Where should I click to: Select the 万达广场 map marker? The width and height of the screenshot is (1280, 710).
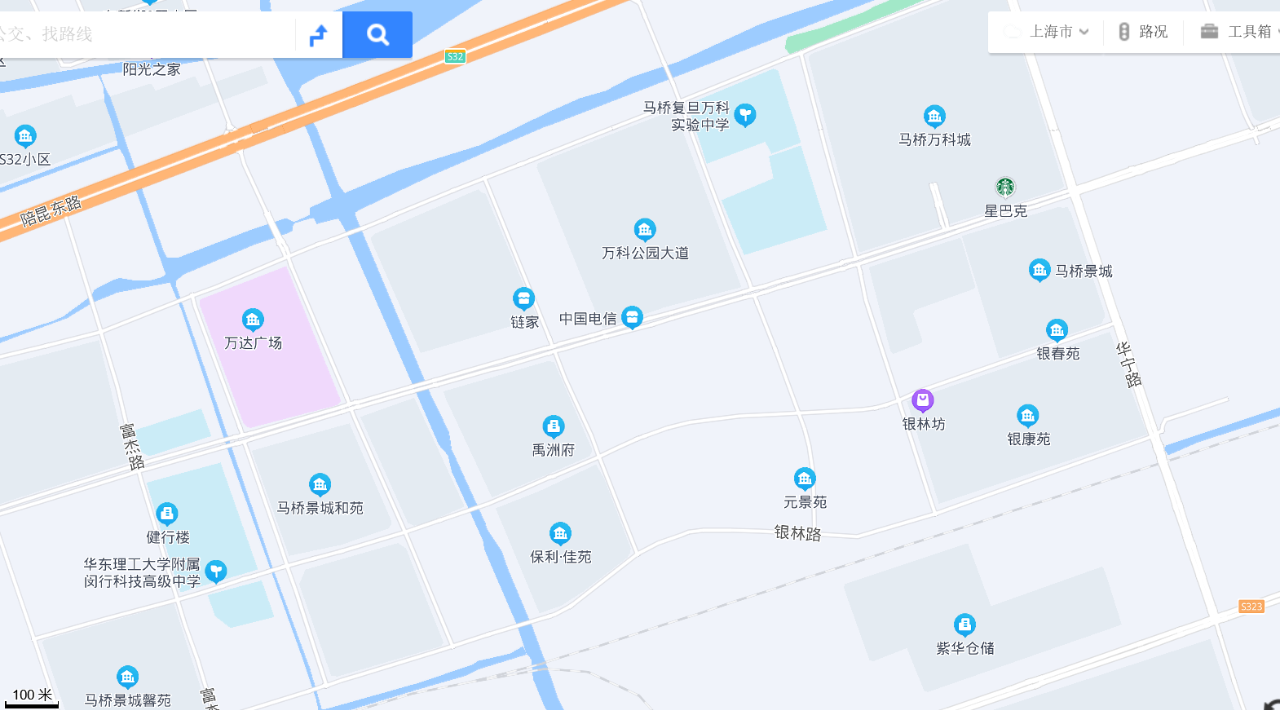click(x=253, y=320)
